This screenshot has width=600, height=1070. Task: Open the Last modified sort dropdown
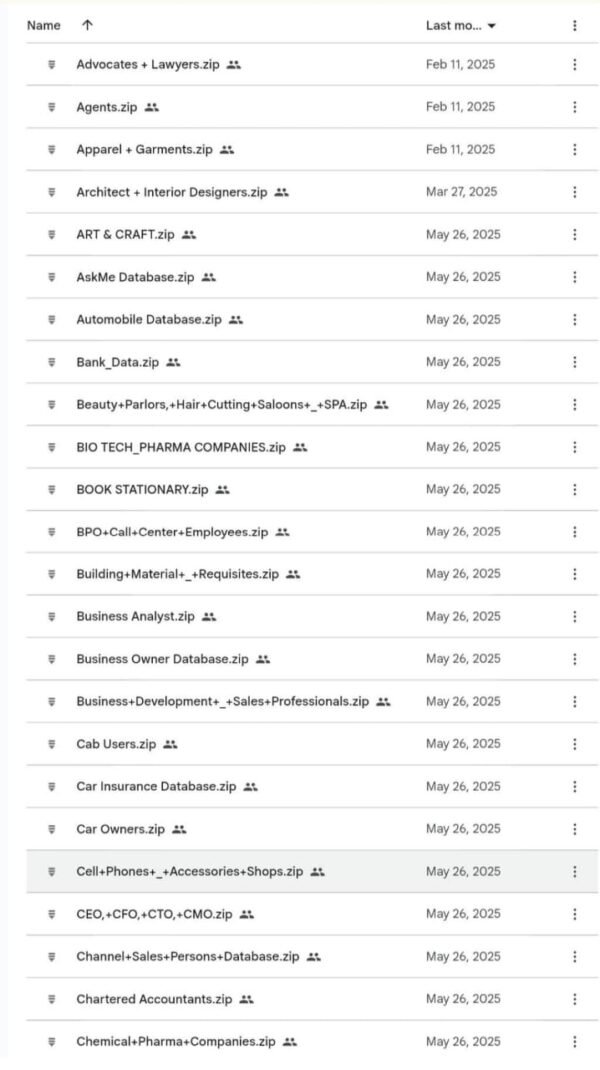coord(461,25)
